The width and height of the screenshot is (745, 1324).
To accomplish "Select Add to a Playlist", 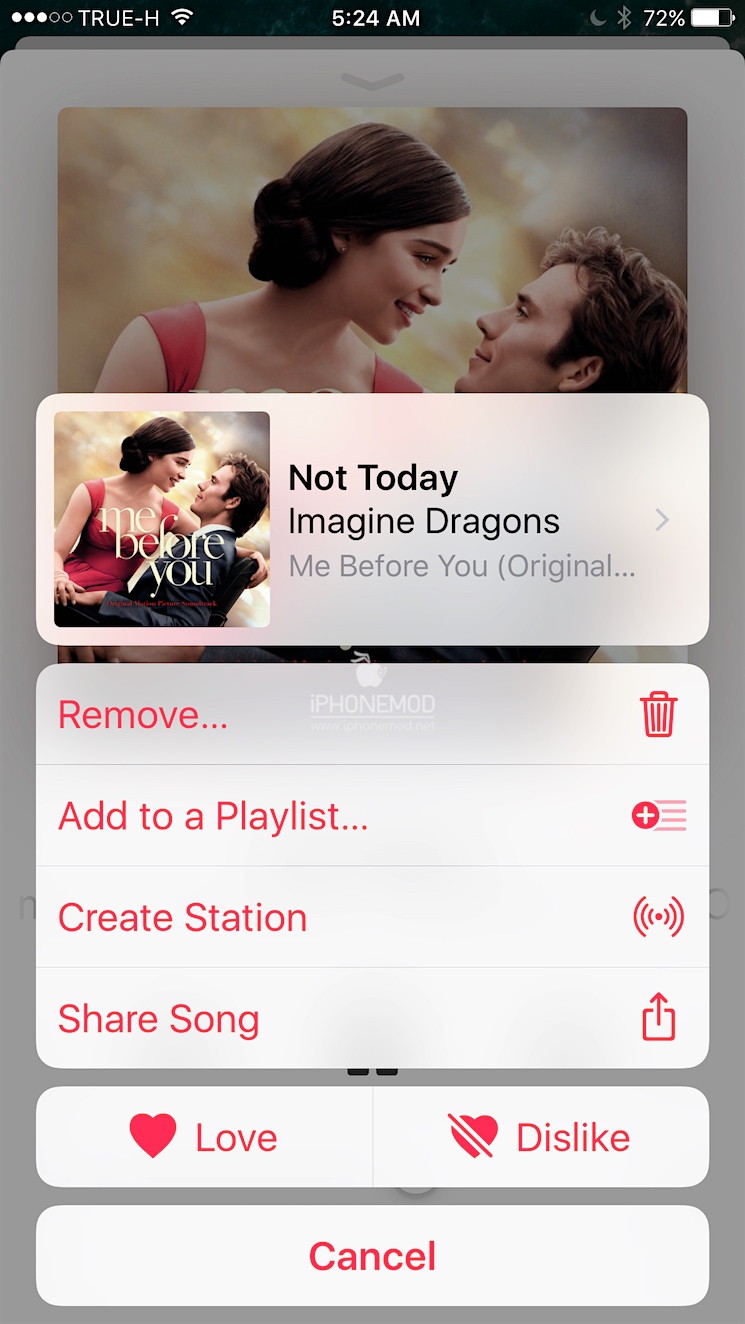I will [x=372, y=816].
